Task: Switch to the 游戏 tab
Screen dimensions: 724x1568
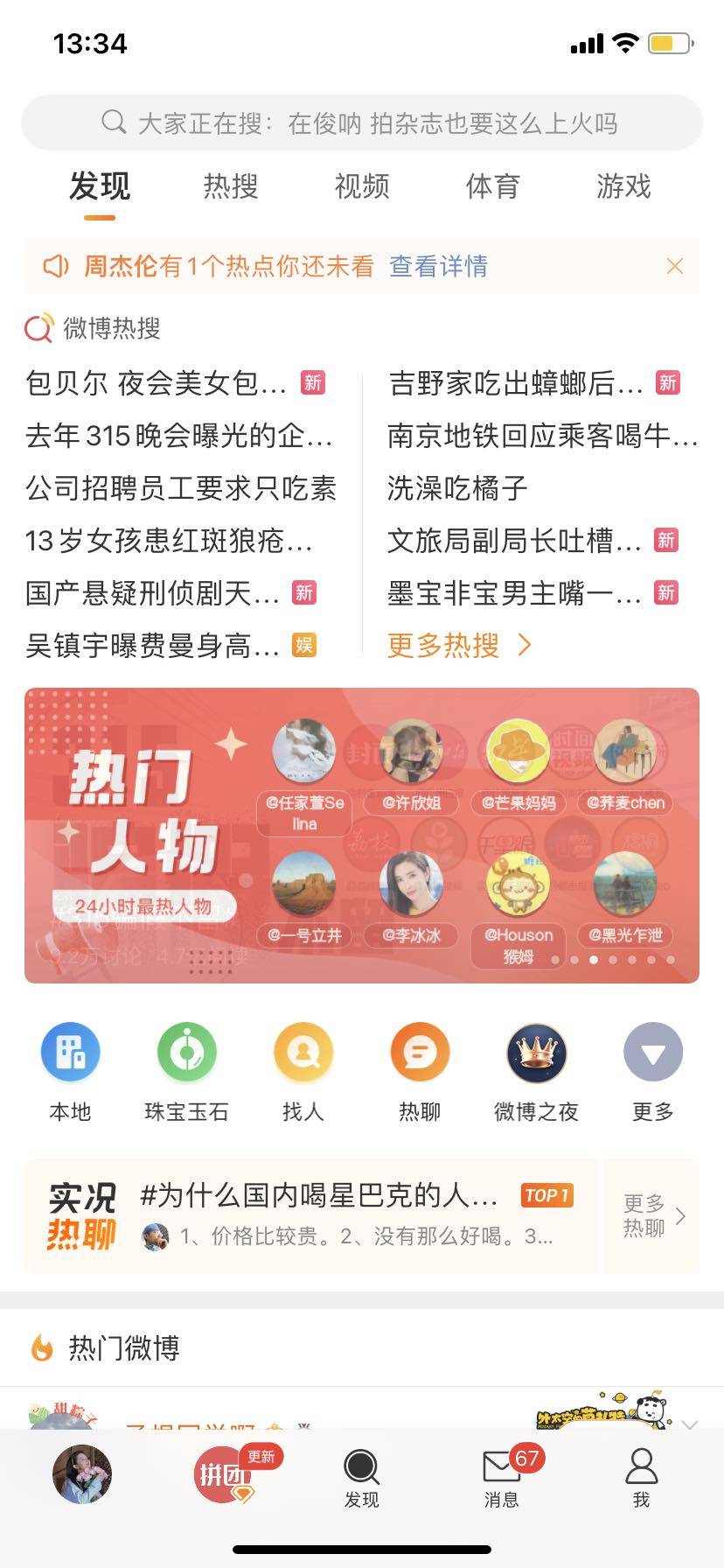Action: (623, 186)
